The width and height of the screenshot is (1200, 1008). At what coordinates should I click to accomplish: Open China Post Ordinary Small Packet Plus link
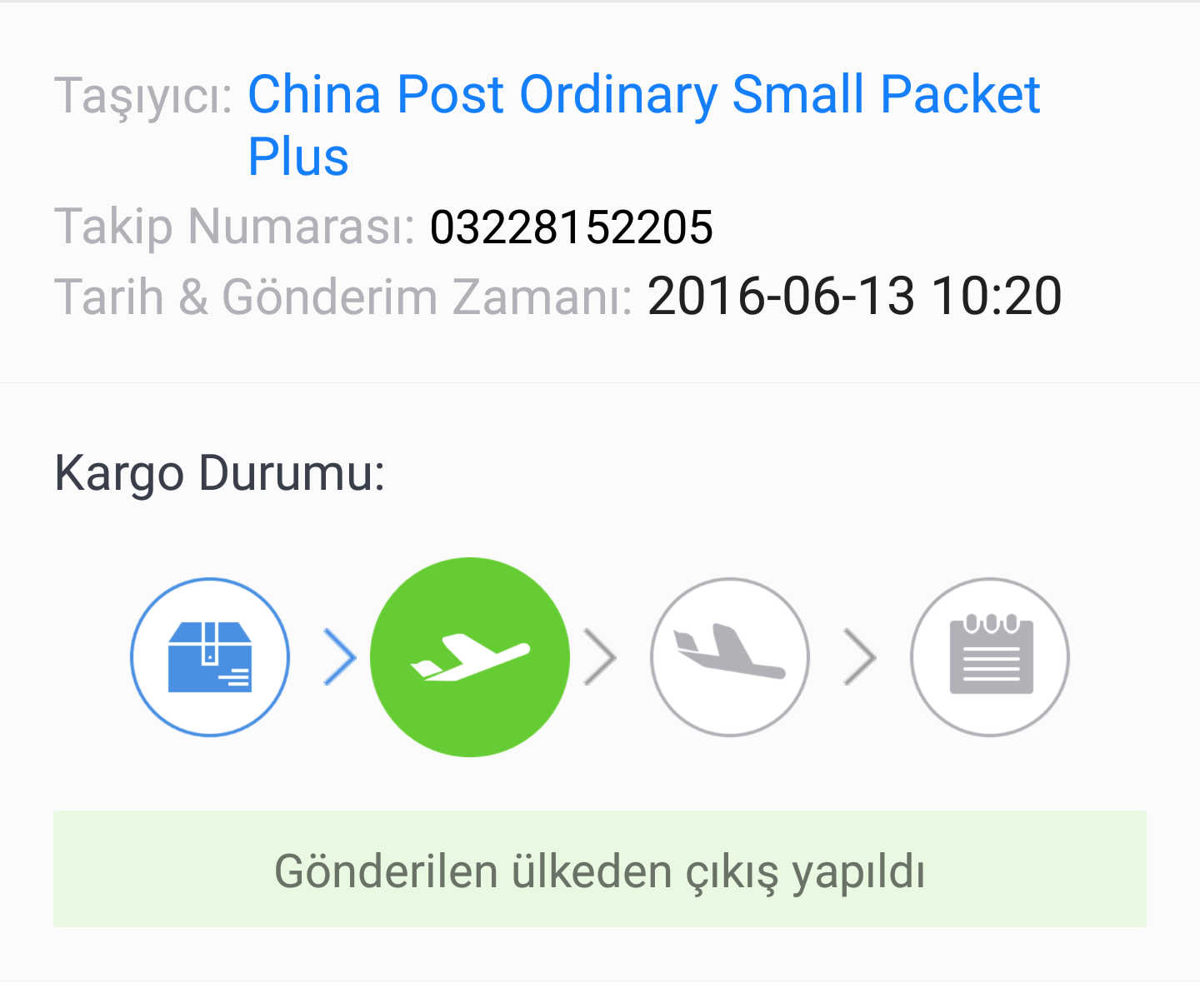click(643, 95)
